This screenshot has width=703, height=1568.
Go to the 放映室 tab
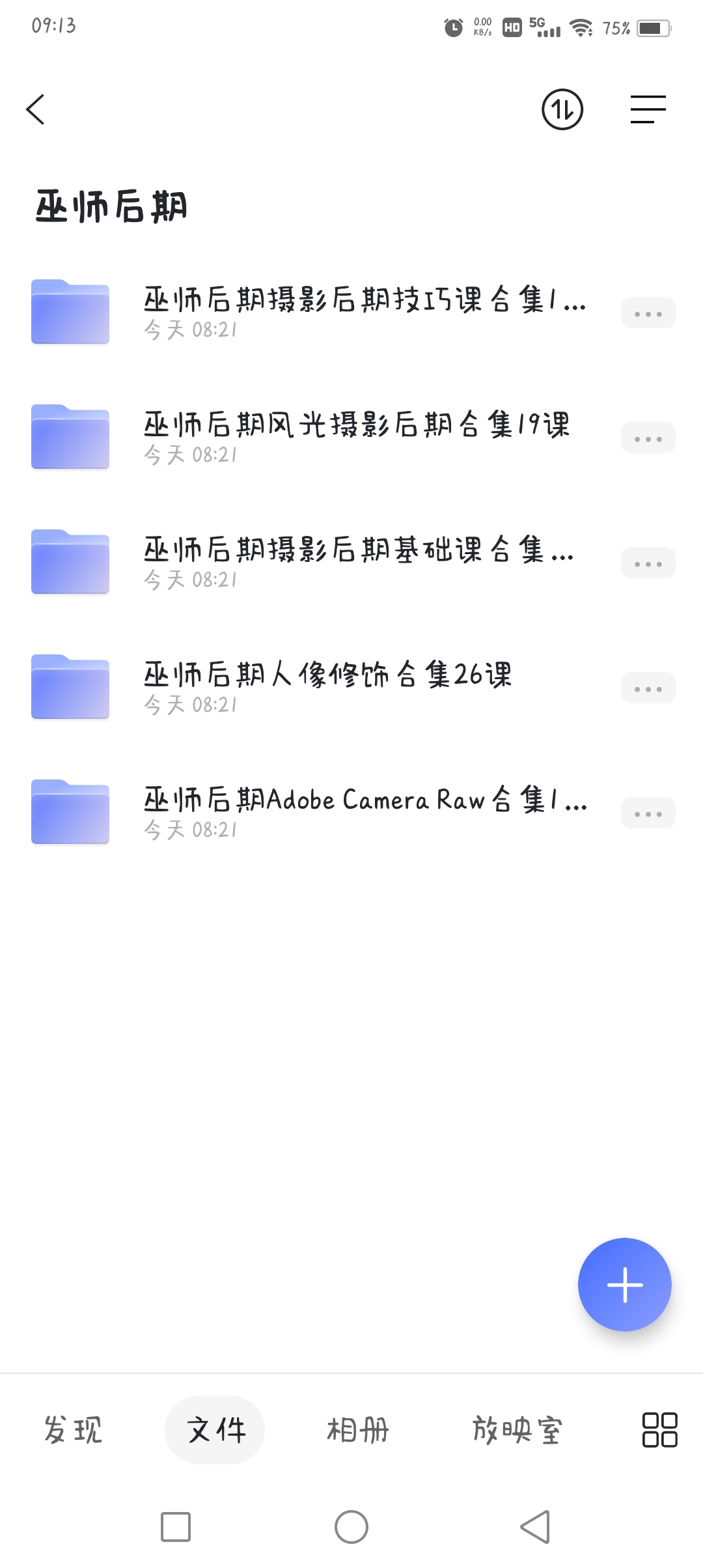(517, 1430)
